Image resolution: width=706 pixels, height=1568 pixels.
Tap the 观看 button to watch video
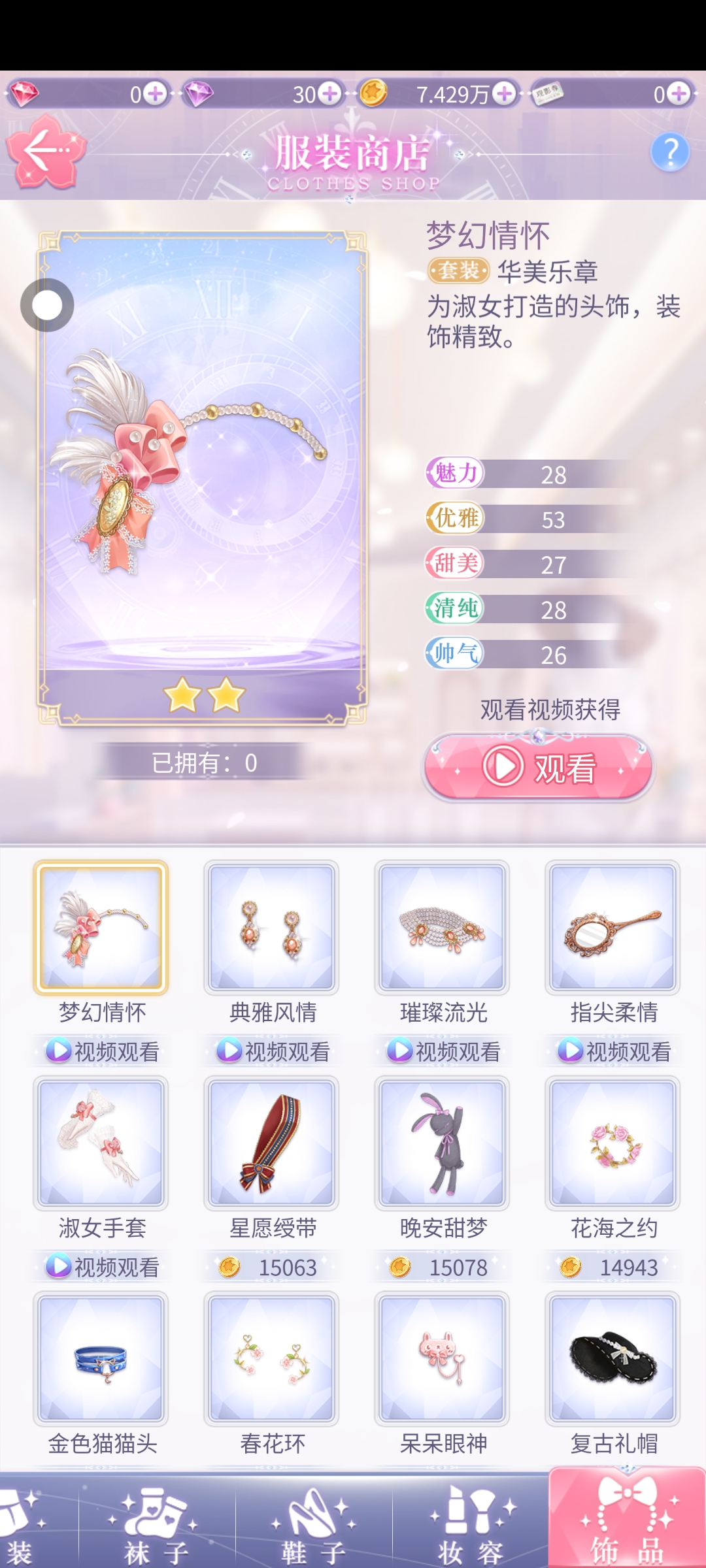[538, 768]
